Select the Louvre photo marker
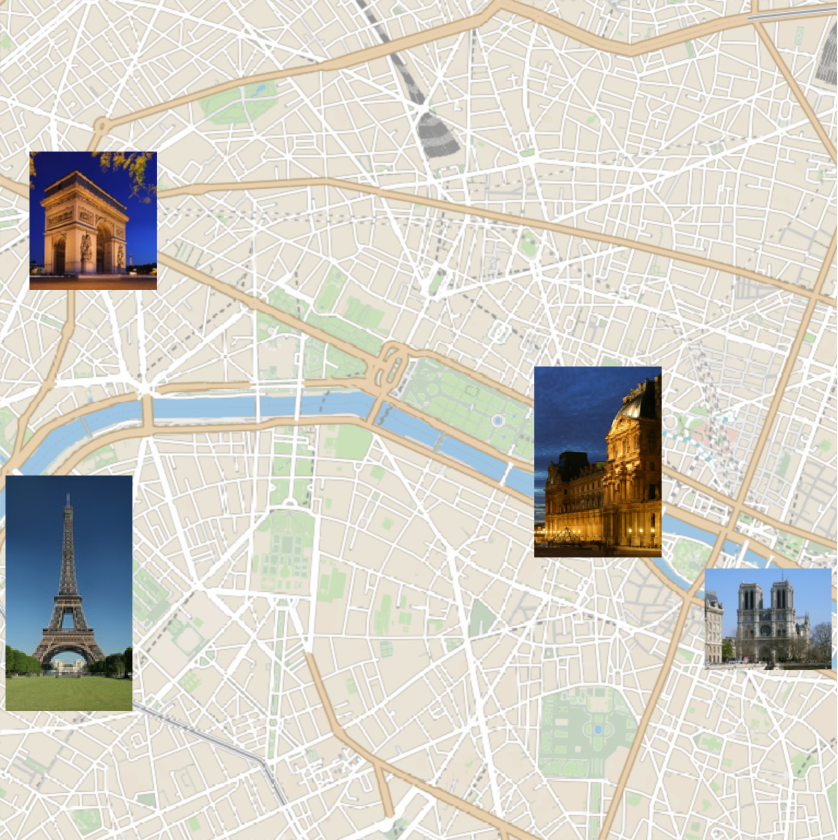838x840 pixels. click(x=597, y=461)
